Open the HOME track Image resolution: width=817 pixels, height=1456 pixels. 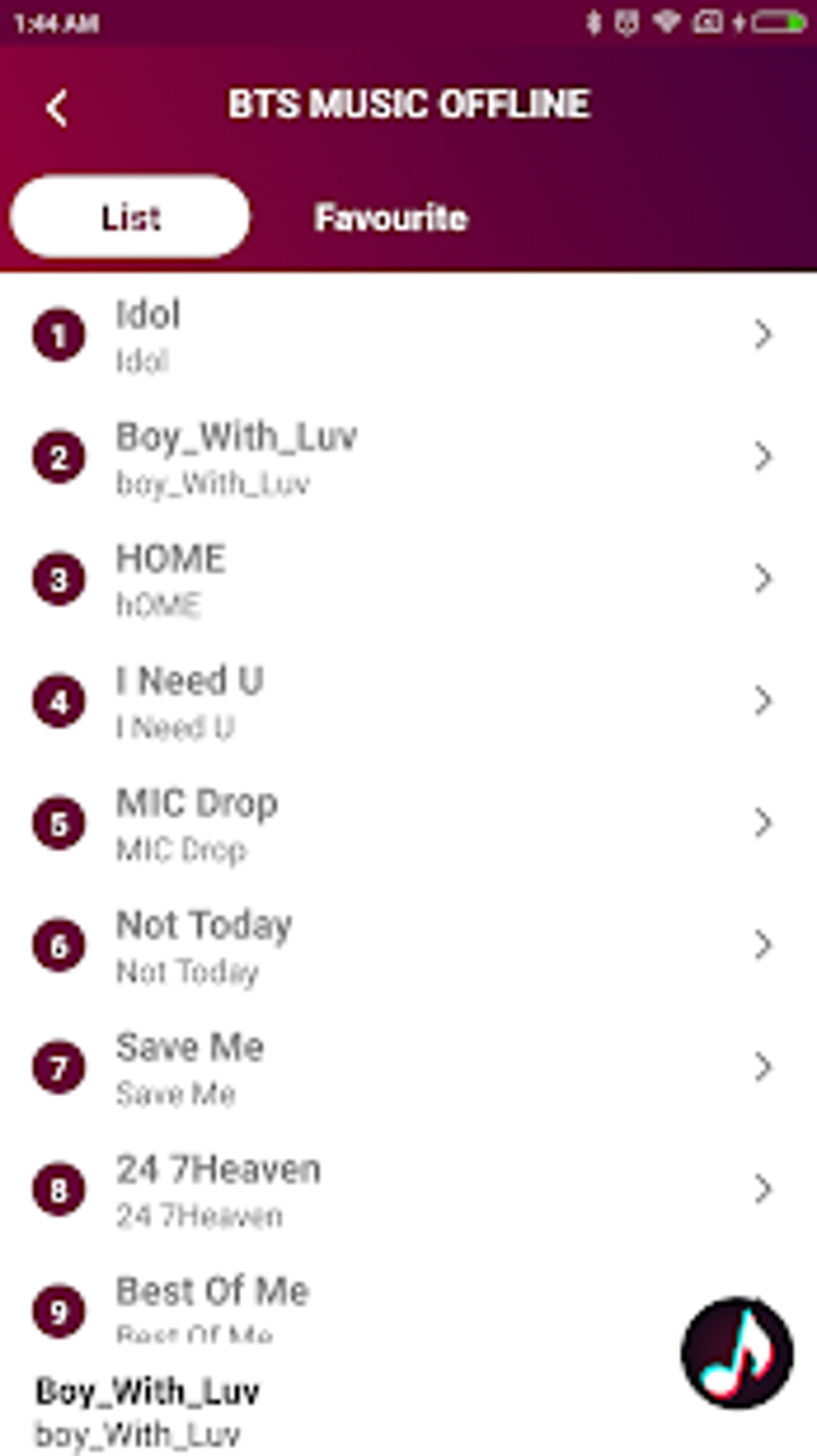400,579
